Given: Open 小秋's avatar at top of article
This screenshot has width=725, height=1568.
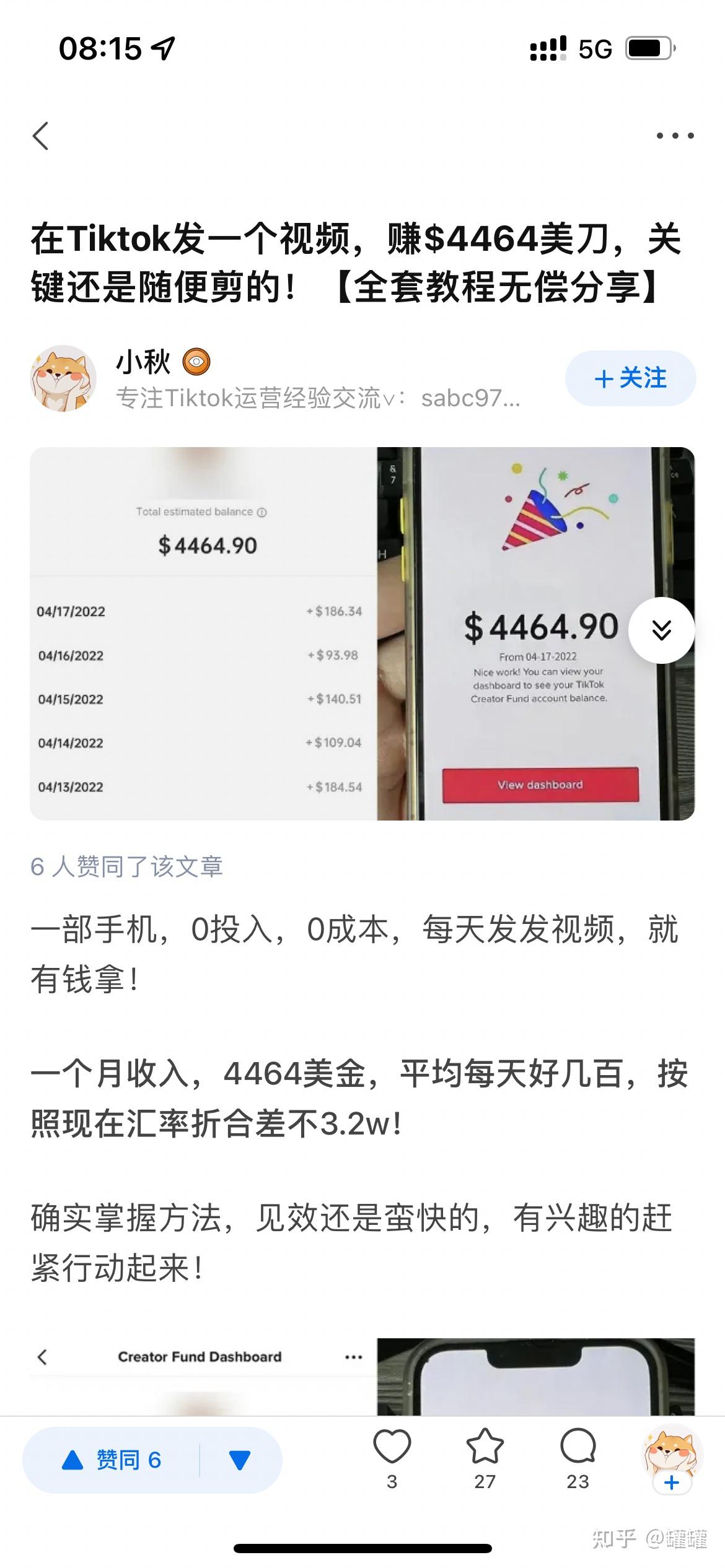Looking at the screenshot, I should 64,378.
